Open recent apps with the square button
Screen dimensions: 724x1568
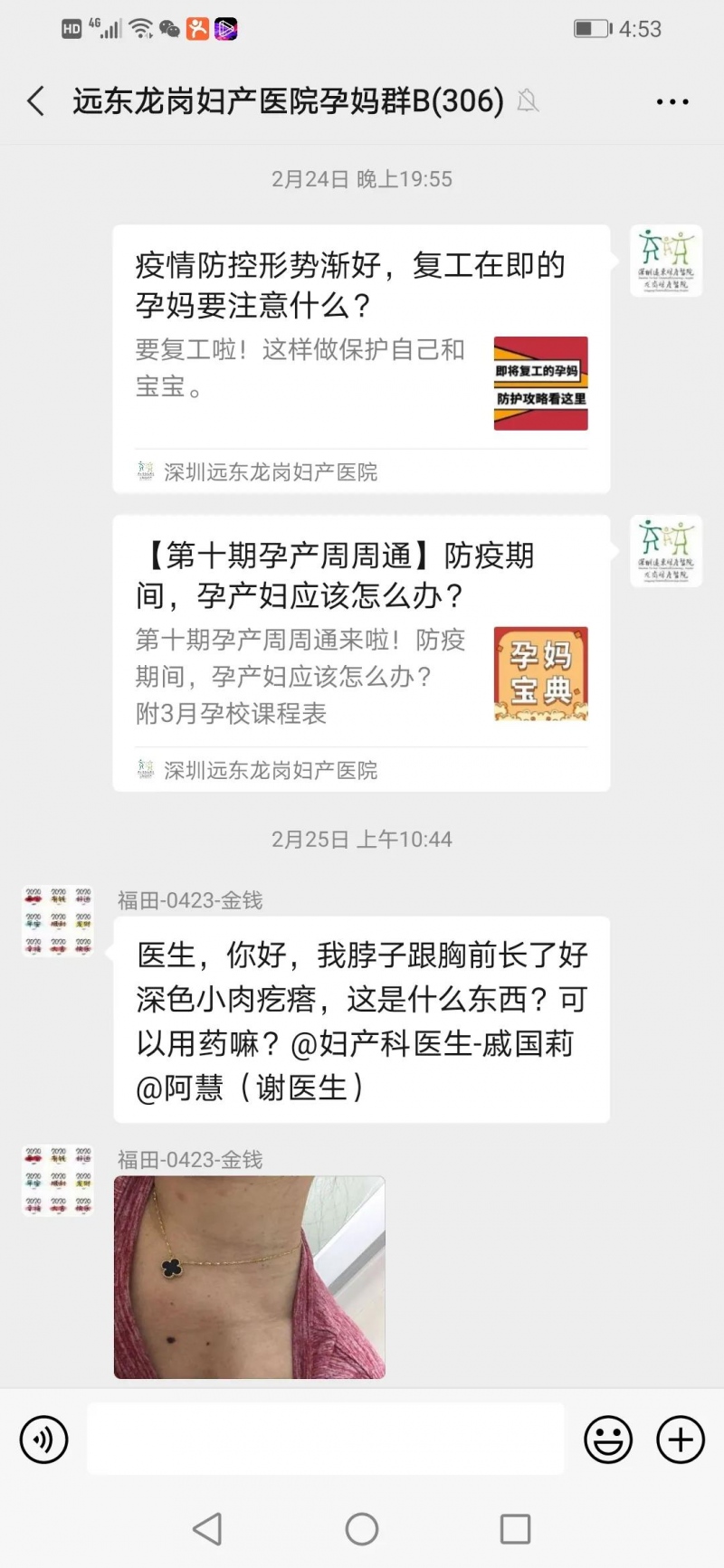(516, 1529)
